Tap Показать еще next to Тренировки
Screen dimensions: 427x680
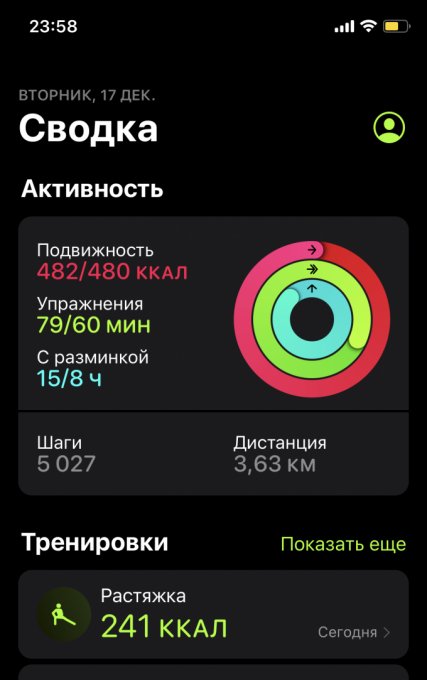point(343,544)
